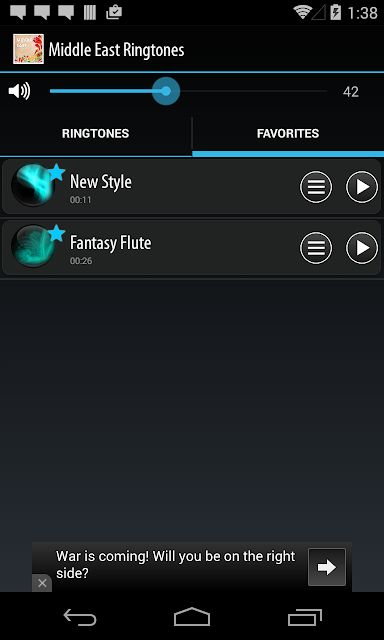Screen dimensions: 384x640
Task: Switch to the Ringtones tab
Action: click(95, 133)
